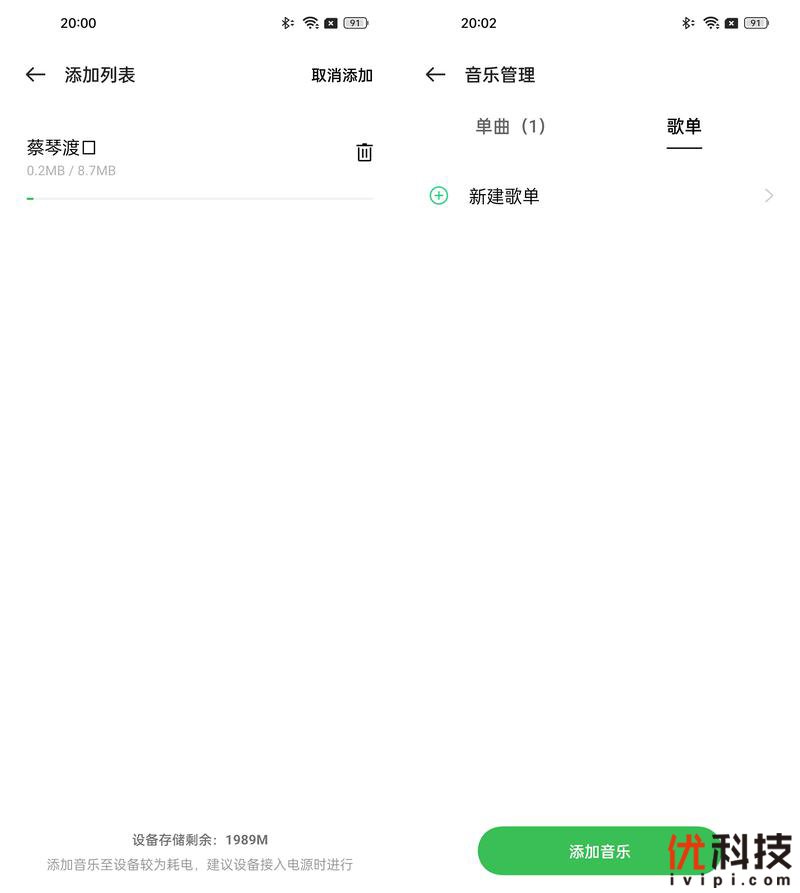Tap 取消添加 to cancel adding
800x893 pixels.
click(x=342, y=75)
